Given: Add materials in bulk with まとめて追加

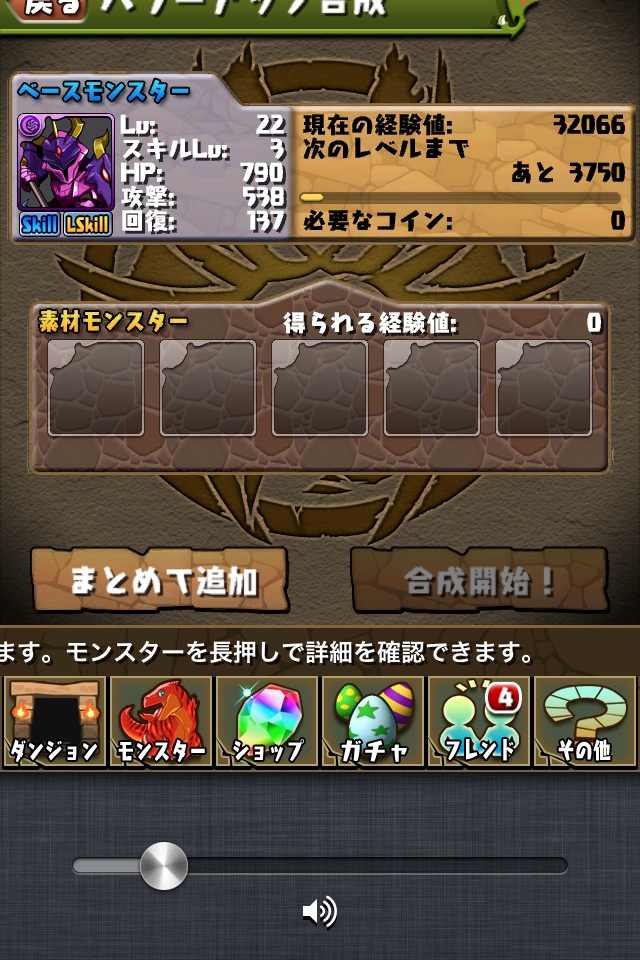Looking at the screenshot, I should coord(160,580).
